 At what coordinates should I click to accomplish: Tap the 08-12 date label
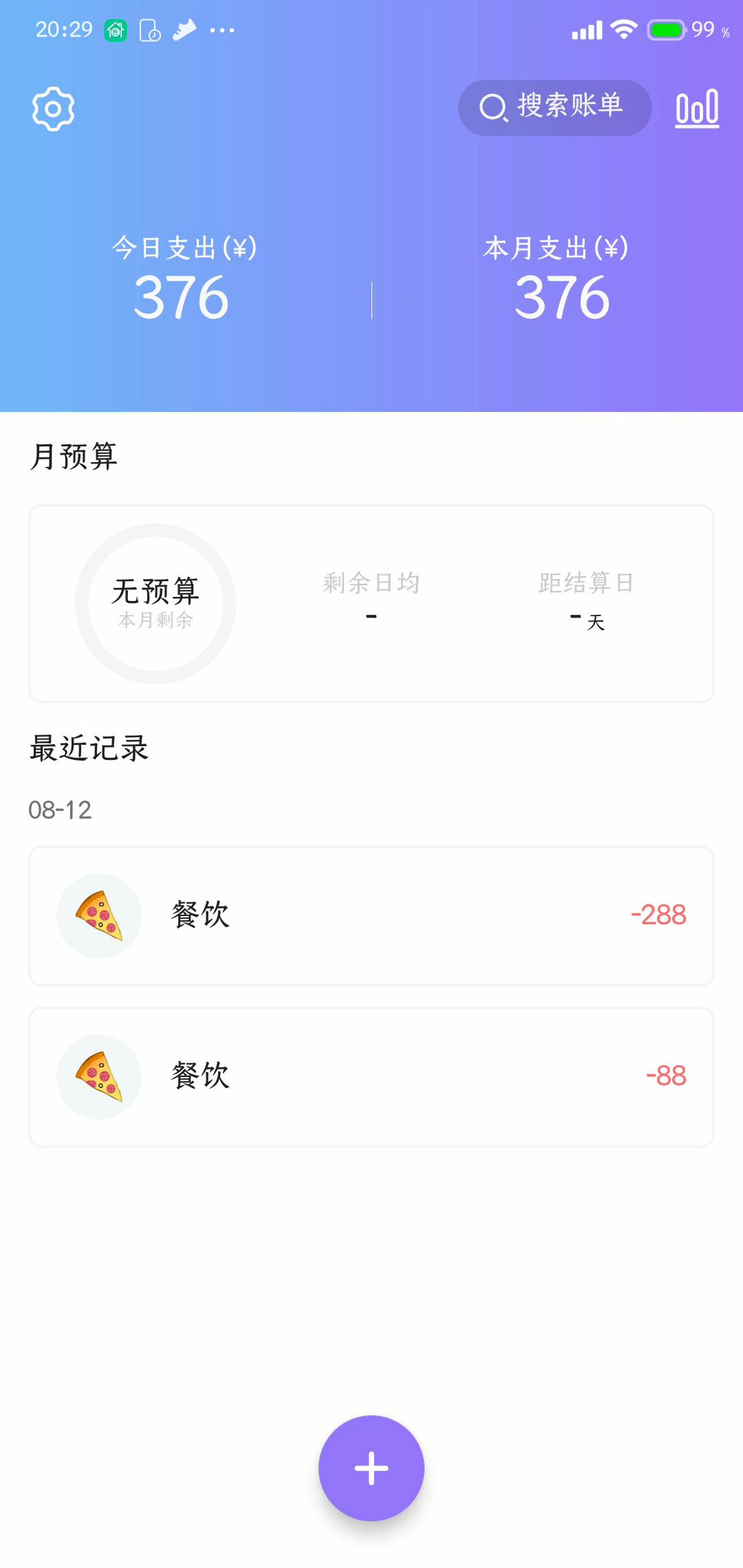[58, 809]
